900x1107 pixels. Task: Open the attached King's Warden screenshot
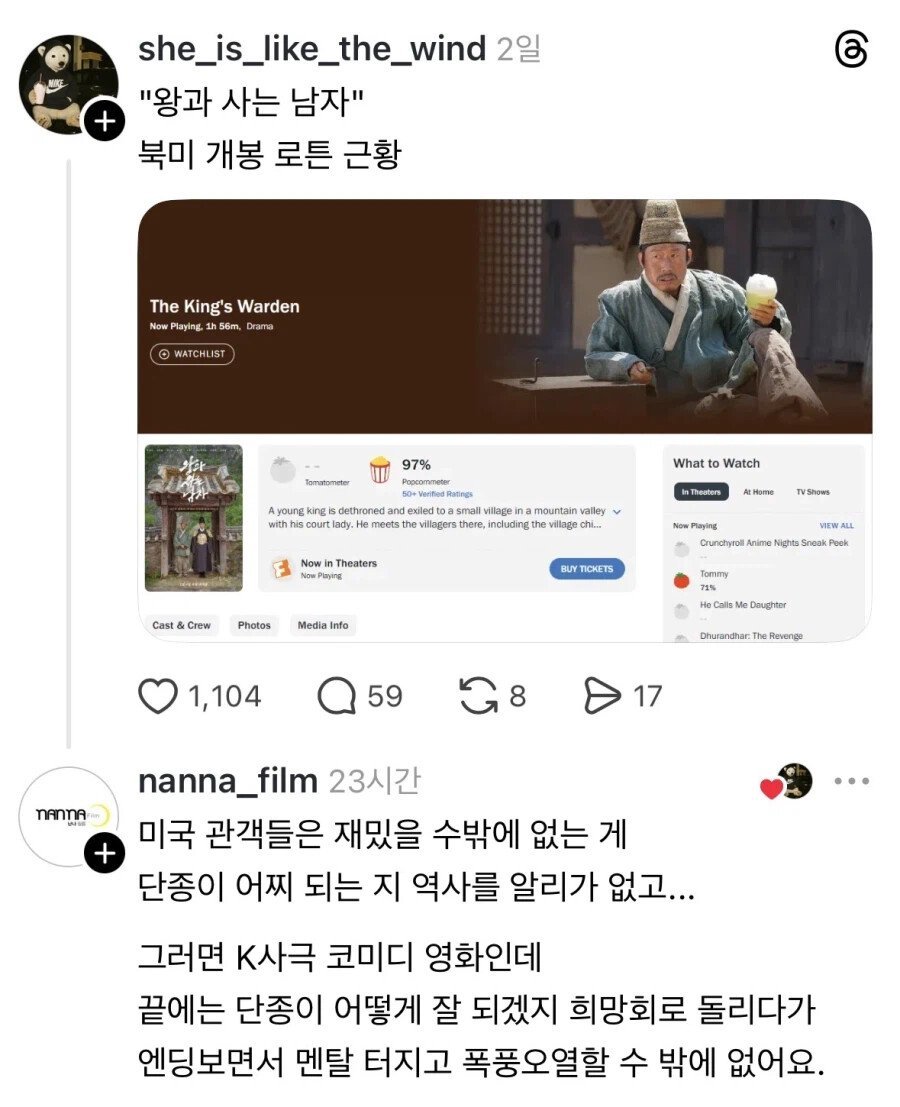(505, 421)
